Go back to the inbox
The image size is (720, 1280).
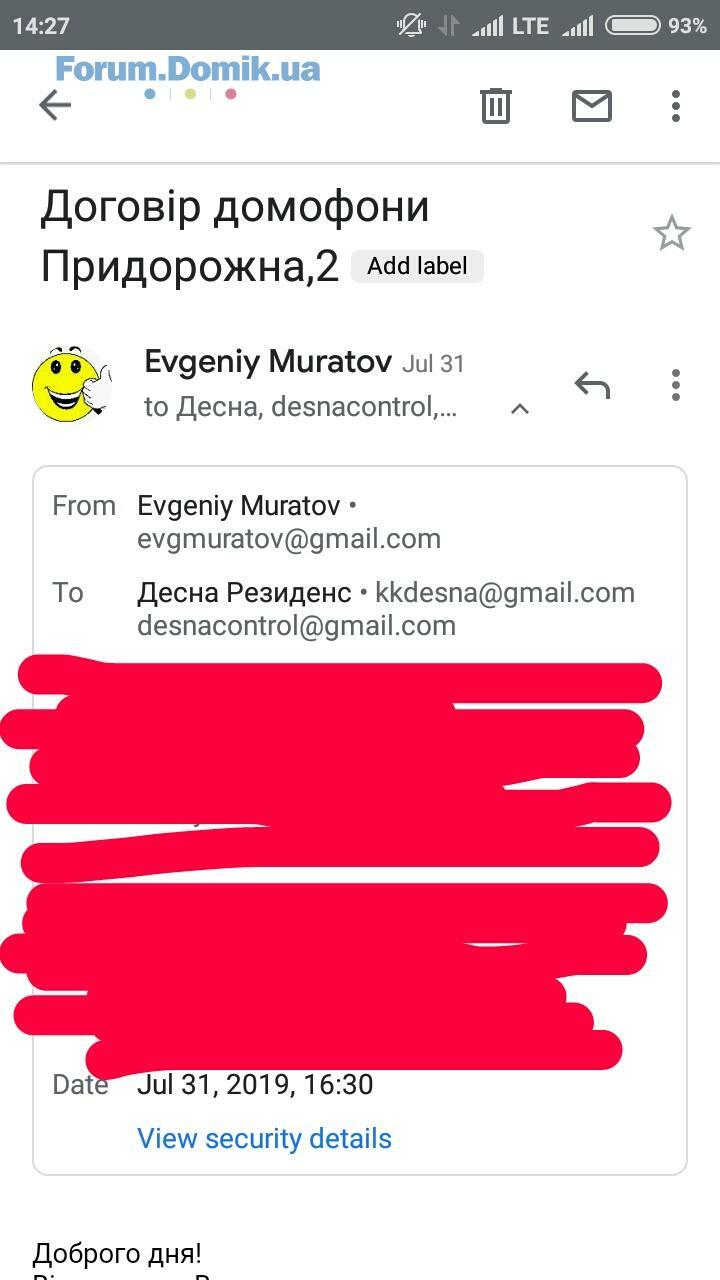55,105
